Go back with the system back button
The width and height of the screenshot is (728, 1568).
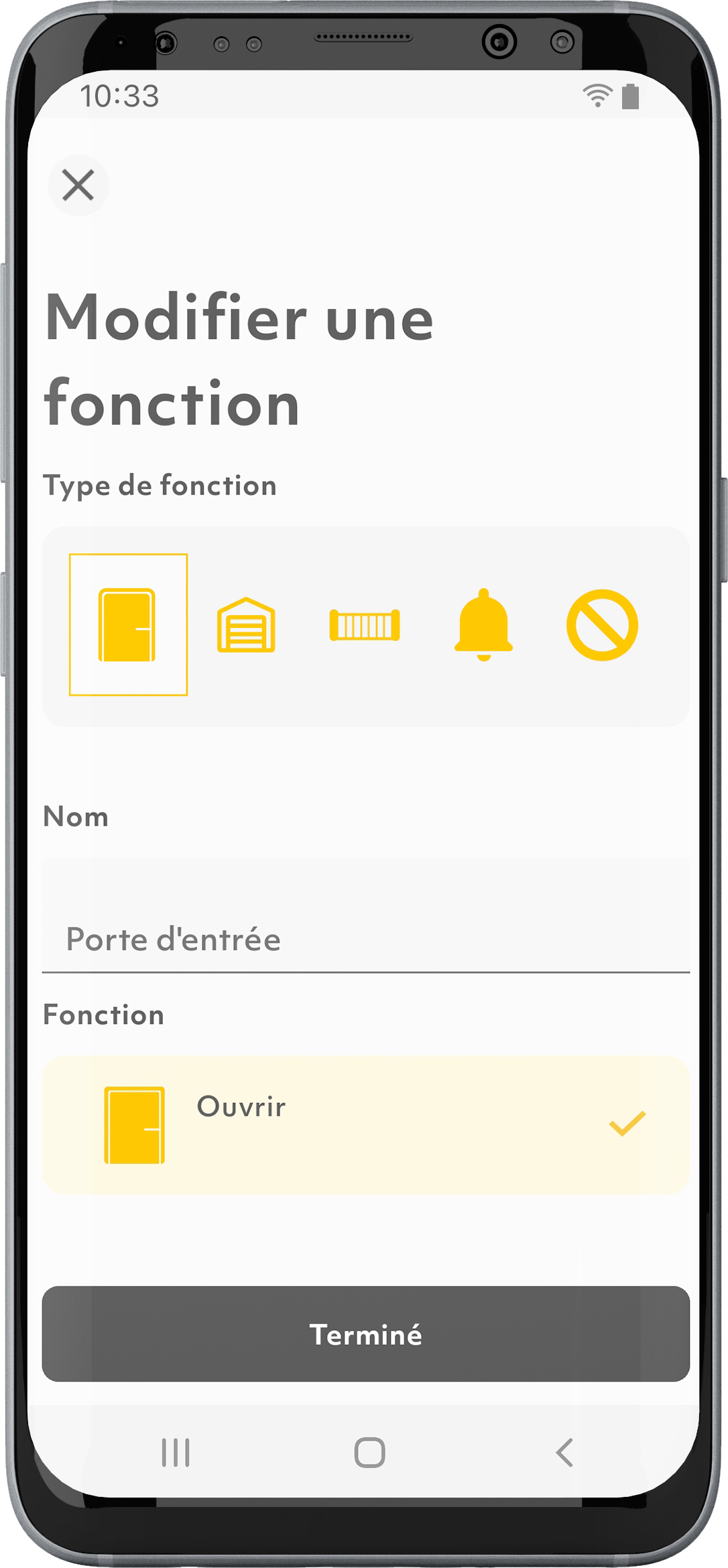564,1453
